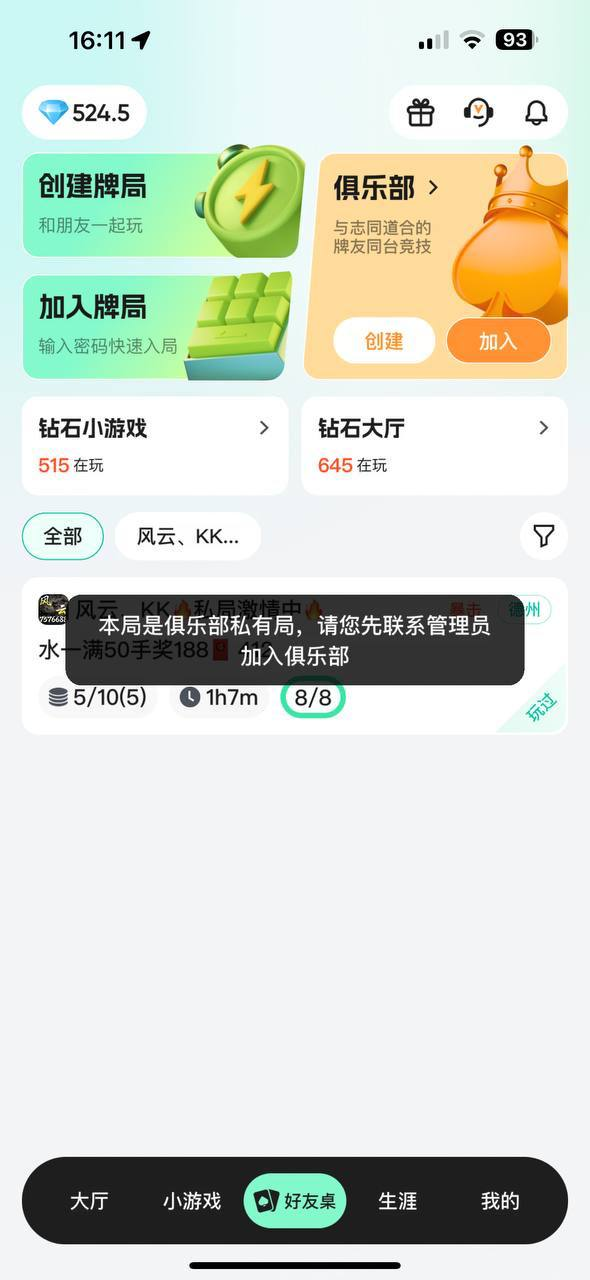Open the filter funnel icon

pos(544,537)
